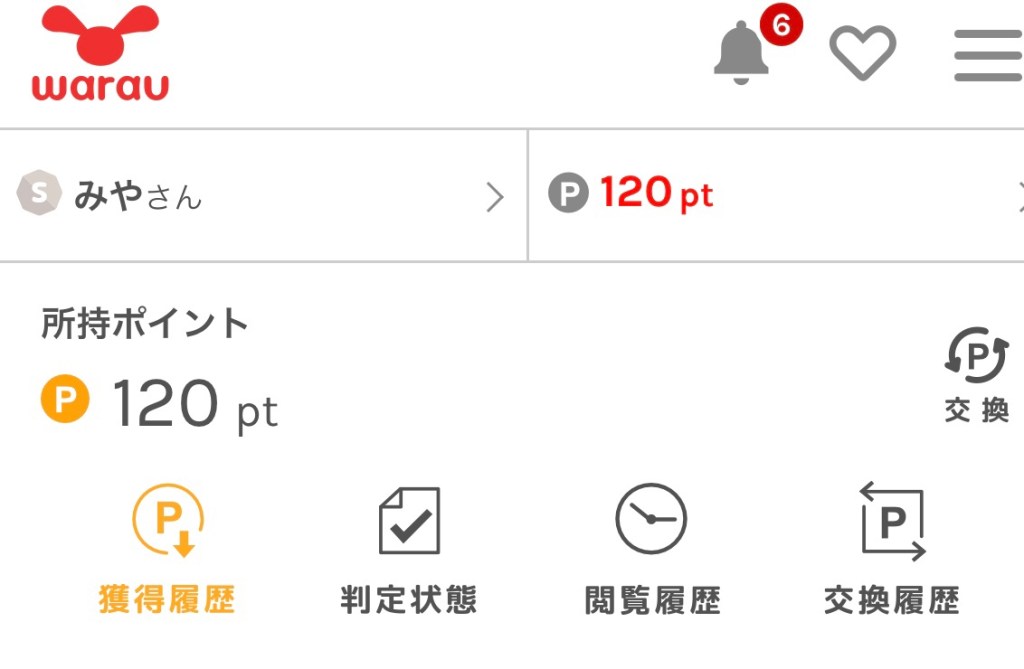The image size is (1024, 669).
Task: Open みやさん profile row
Action: 262,196
